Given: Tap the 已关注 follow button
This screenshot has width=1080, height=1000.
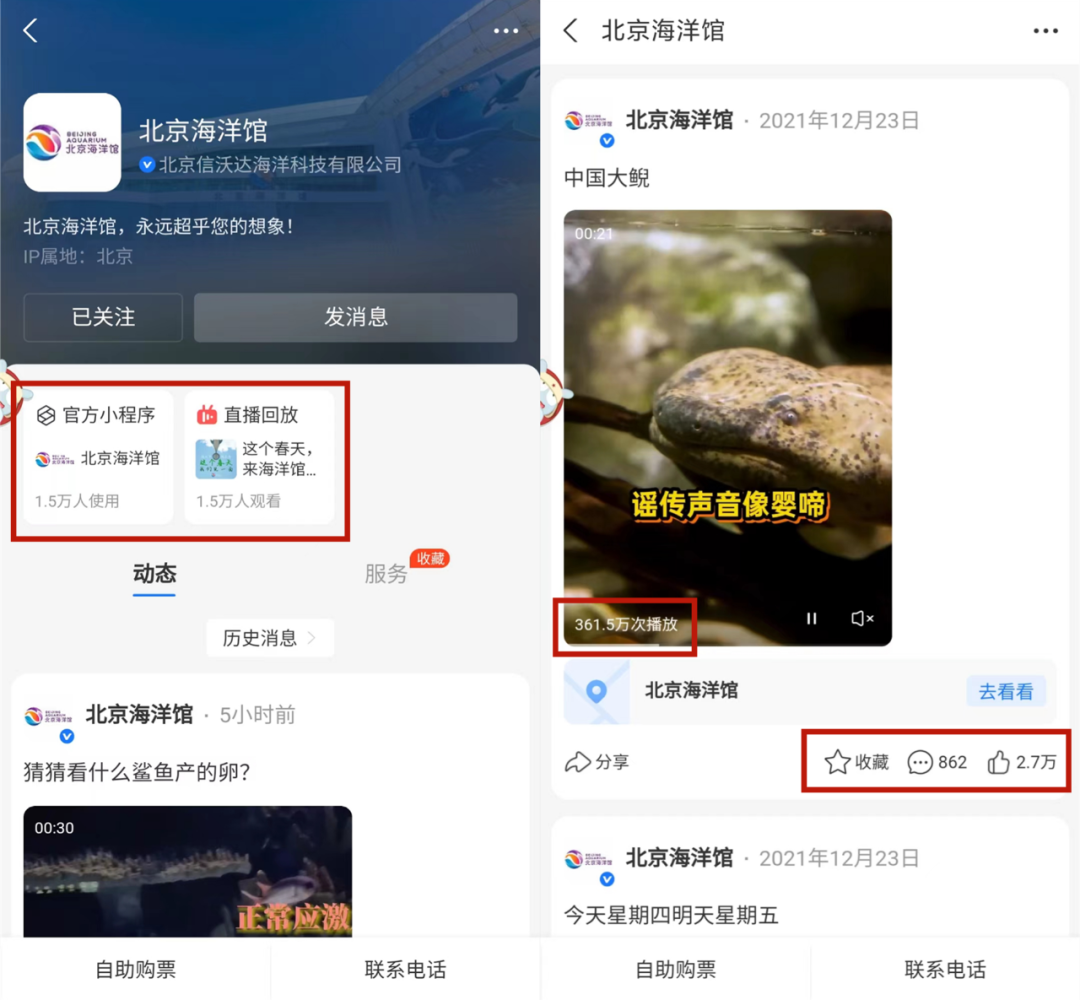Looking at the screenshot, I should pyautogui.click(x=103, y=317).
